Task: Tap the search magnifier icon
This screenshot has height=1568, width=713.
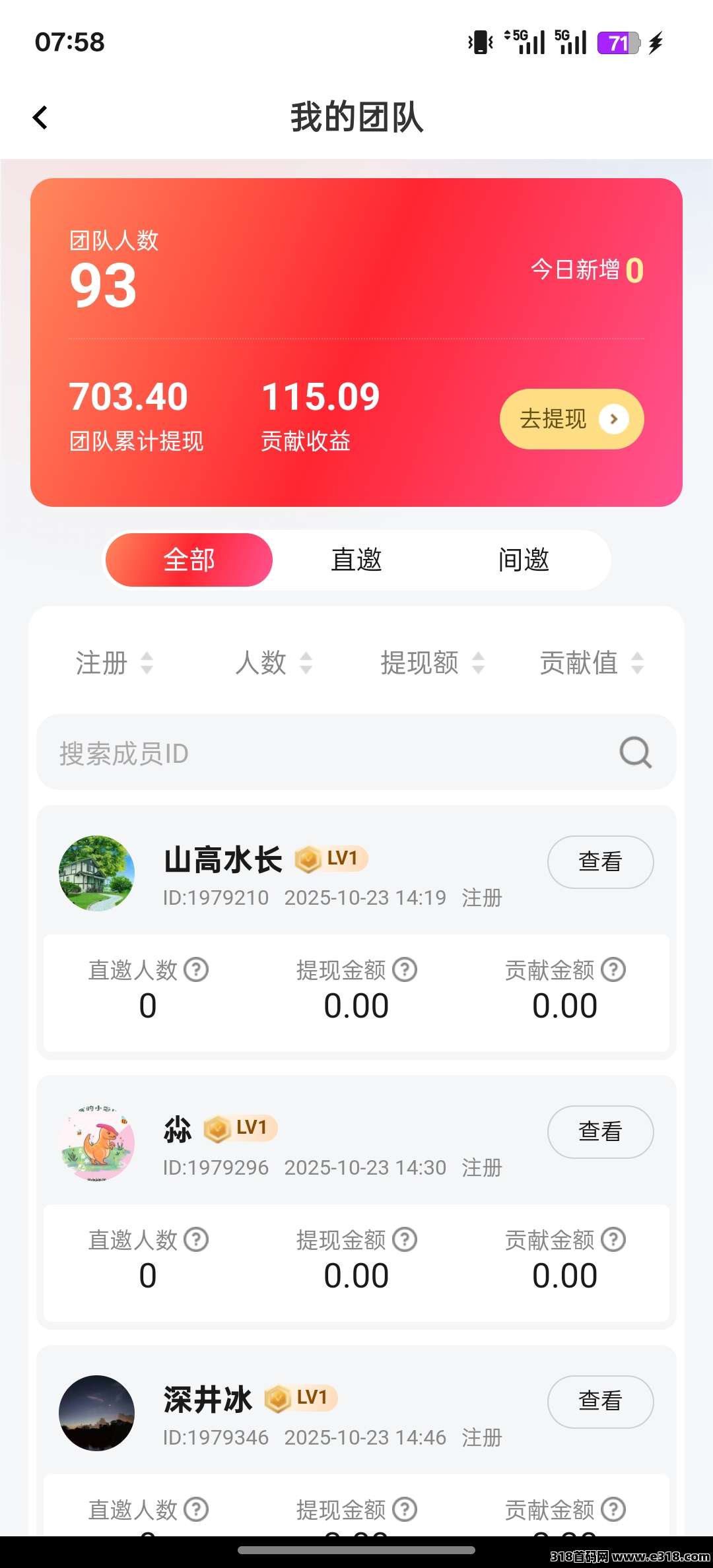Action: tap(636, 752)
